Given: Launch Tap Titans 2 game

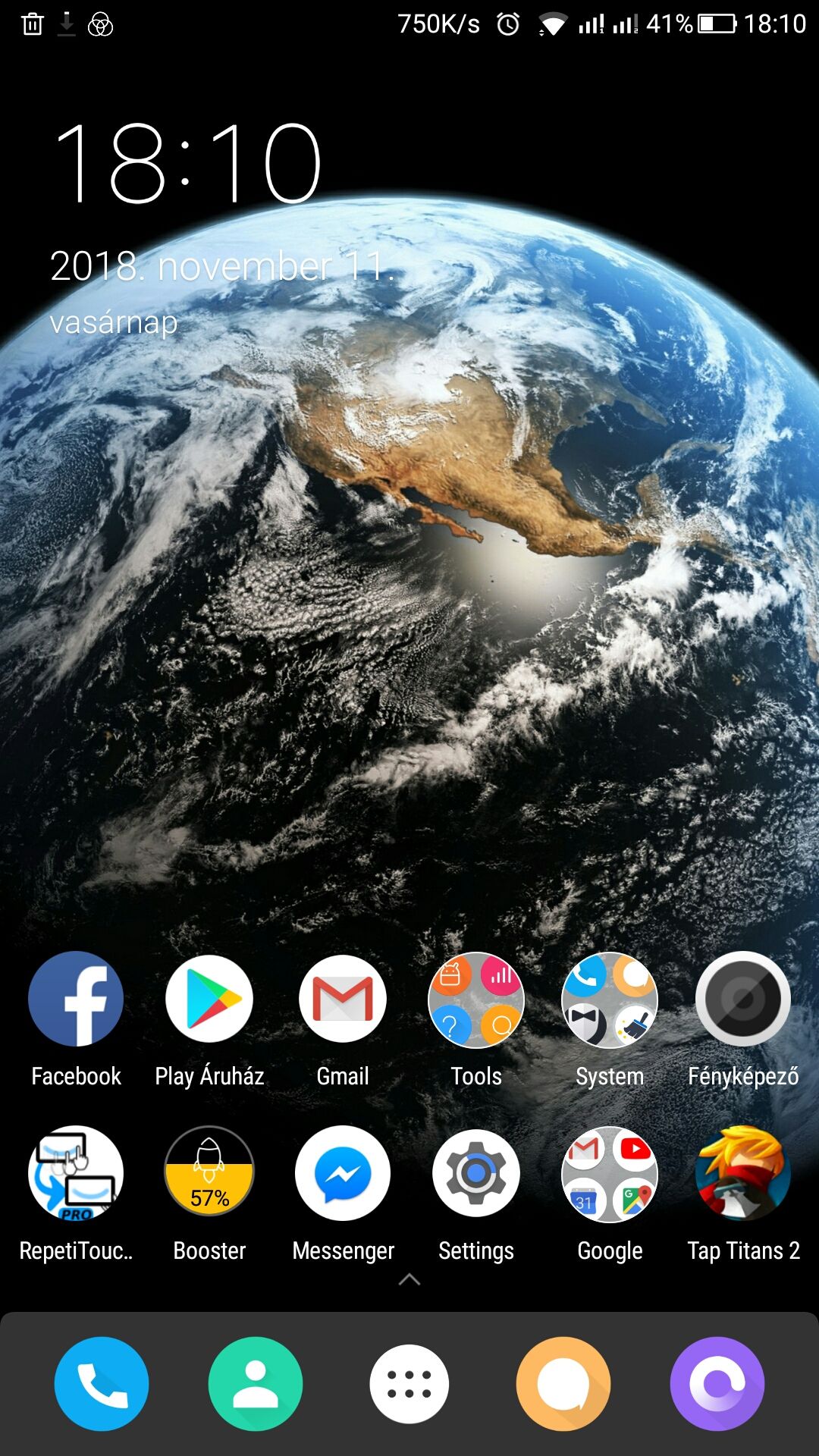Looking at the screenshot, I should coord(743,1173).
